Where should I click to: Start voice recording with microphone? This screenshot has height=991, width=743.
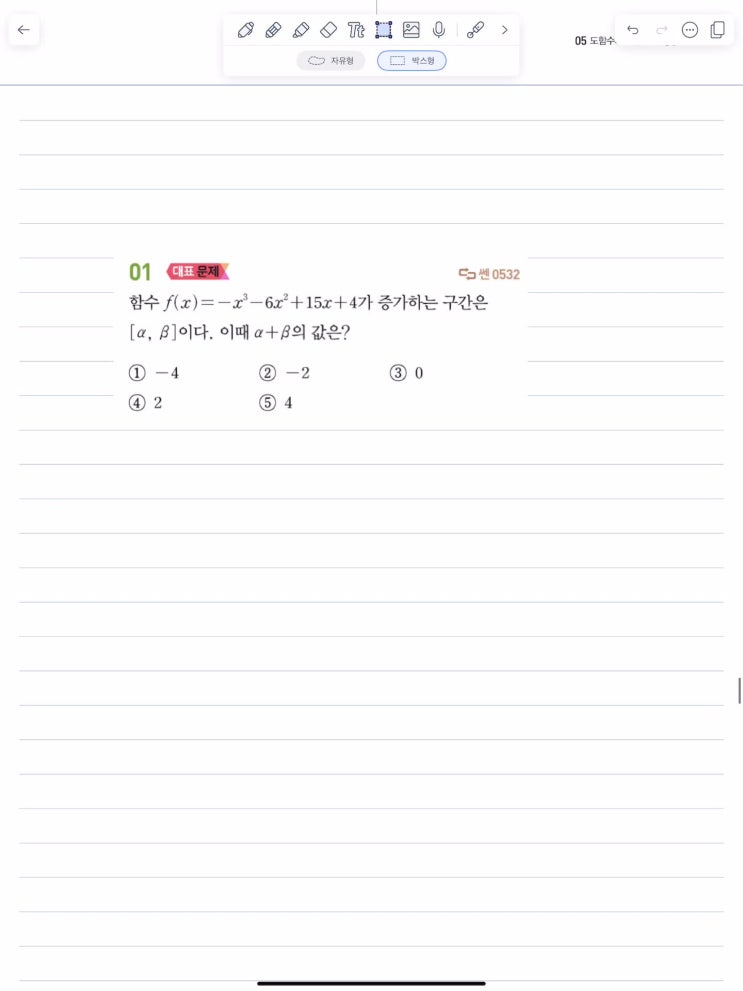tap(438, 30)
